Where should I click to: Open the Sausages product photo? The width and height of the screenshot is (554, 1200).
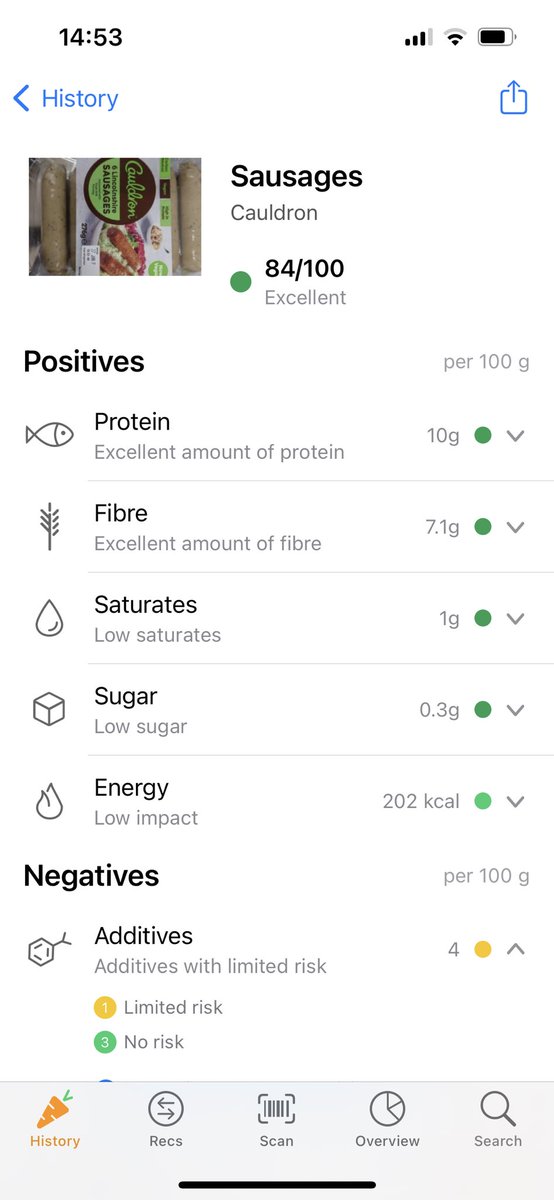click(x=115, y=216)
